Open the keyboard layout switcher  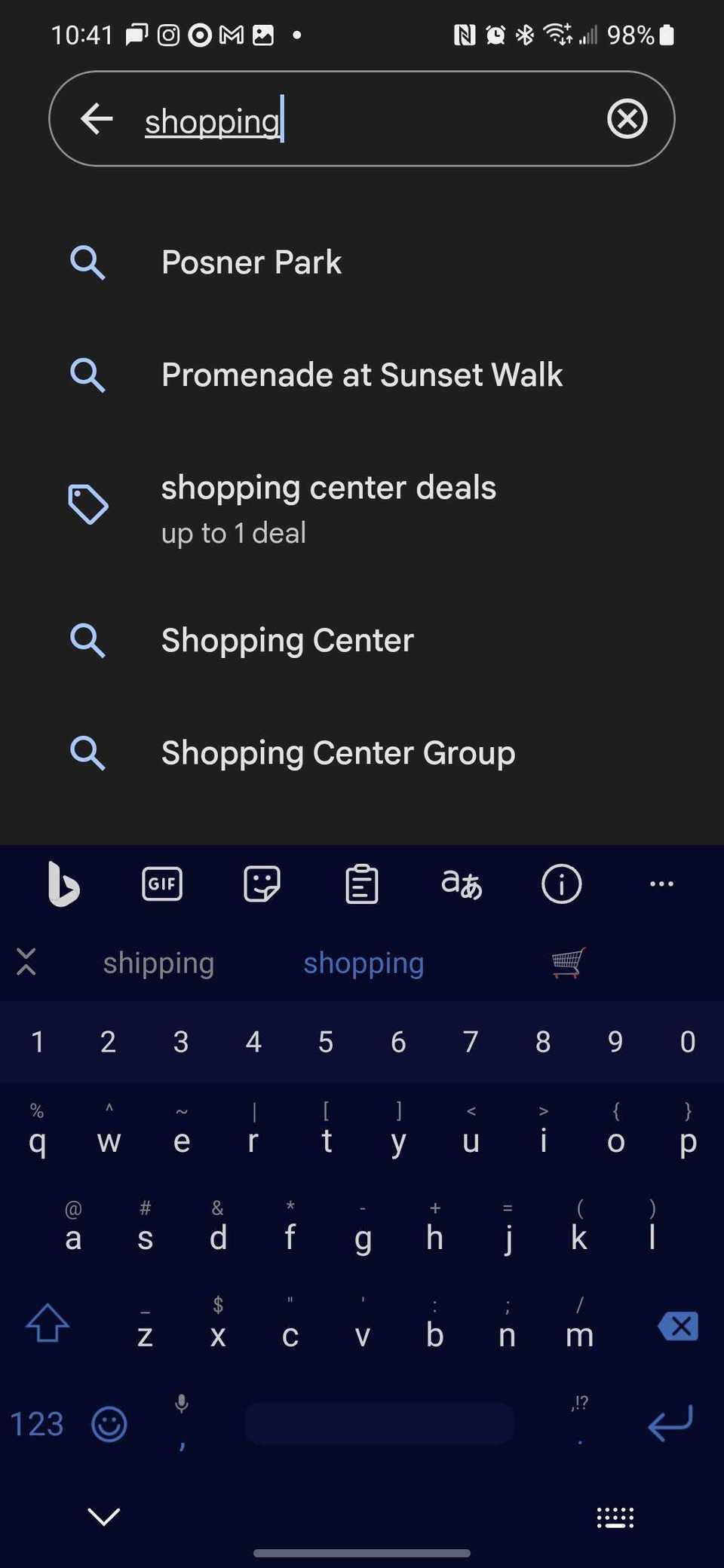point(614,1515)
